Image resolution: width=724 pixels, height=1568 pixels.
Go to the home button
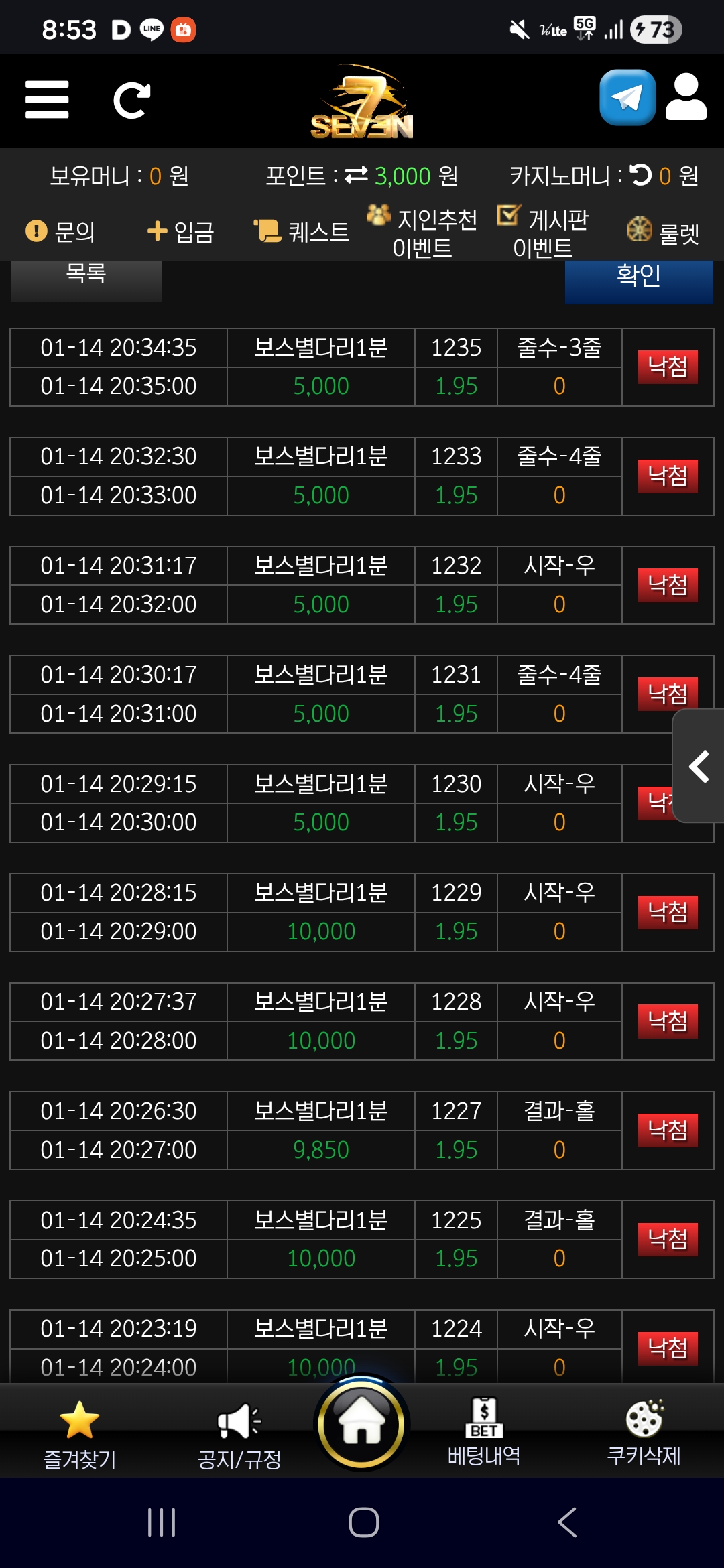(361, 1423)
